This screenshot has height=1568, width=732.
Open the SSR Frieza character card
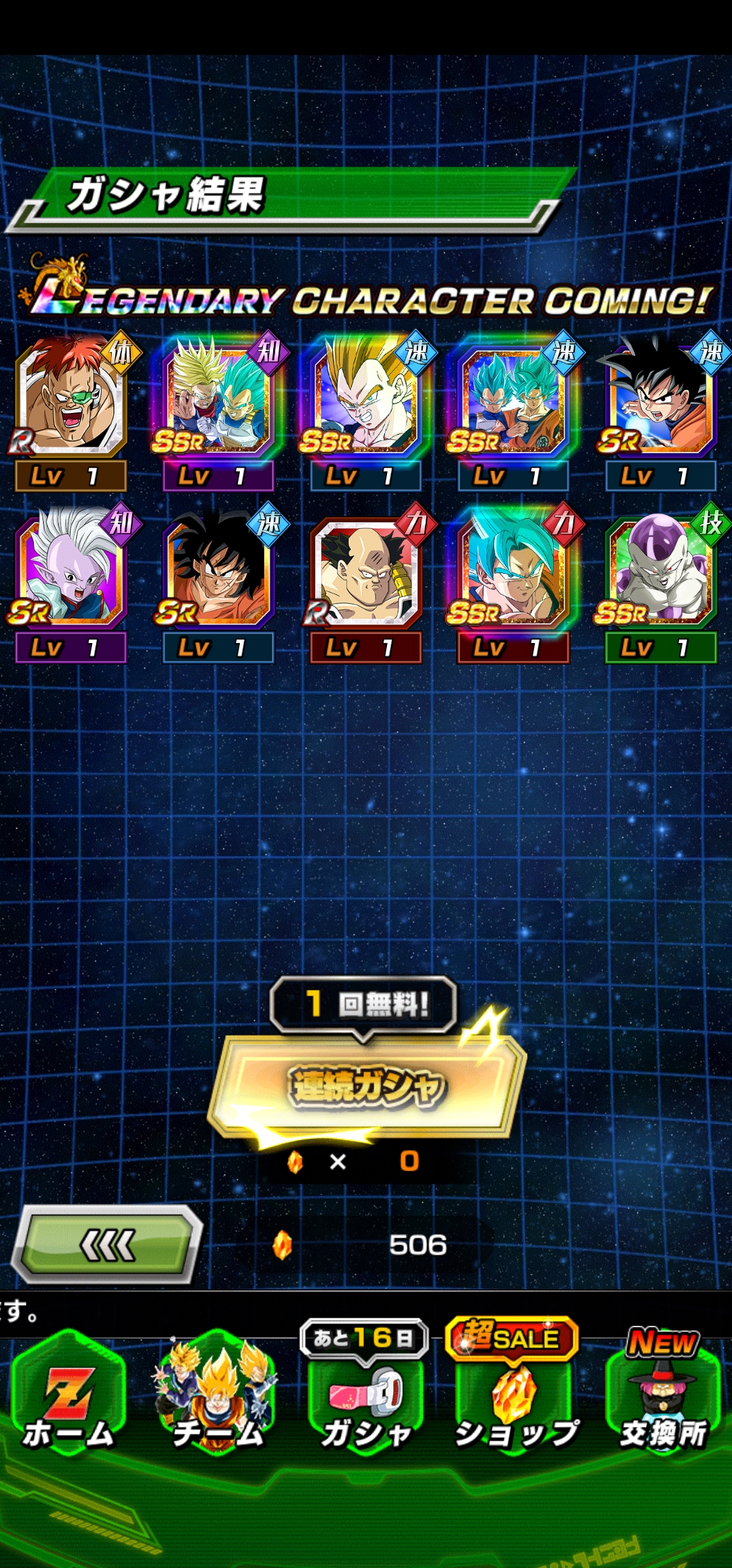[662, 583]
